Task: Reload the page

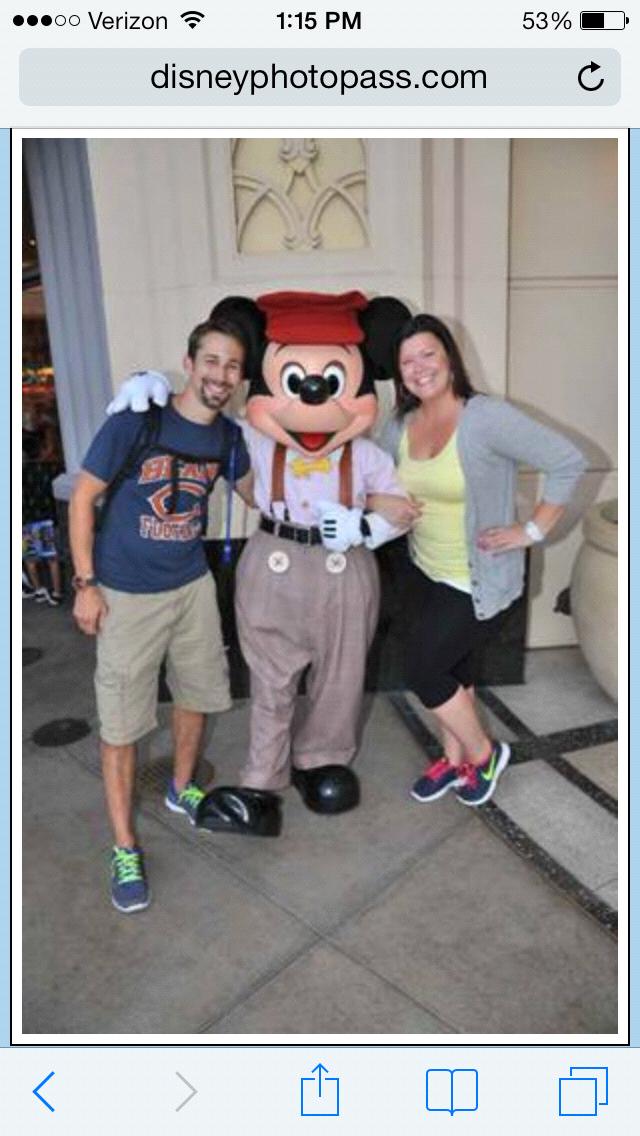Action: pyautogui.click(x=591, y=78)
